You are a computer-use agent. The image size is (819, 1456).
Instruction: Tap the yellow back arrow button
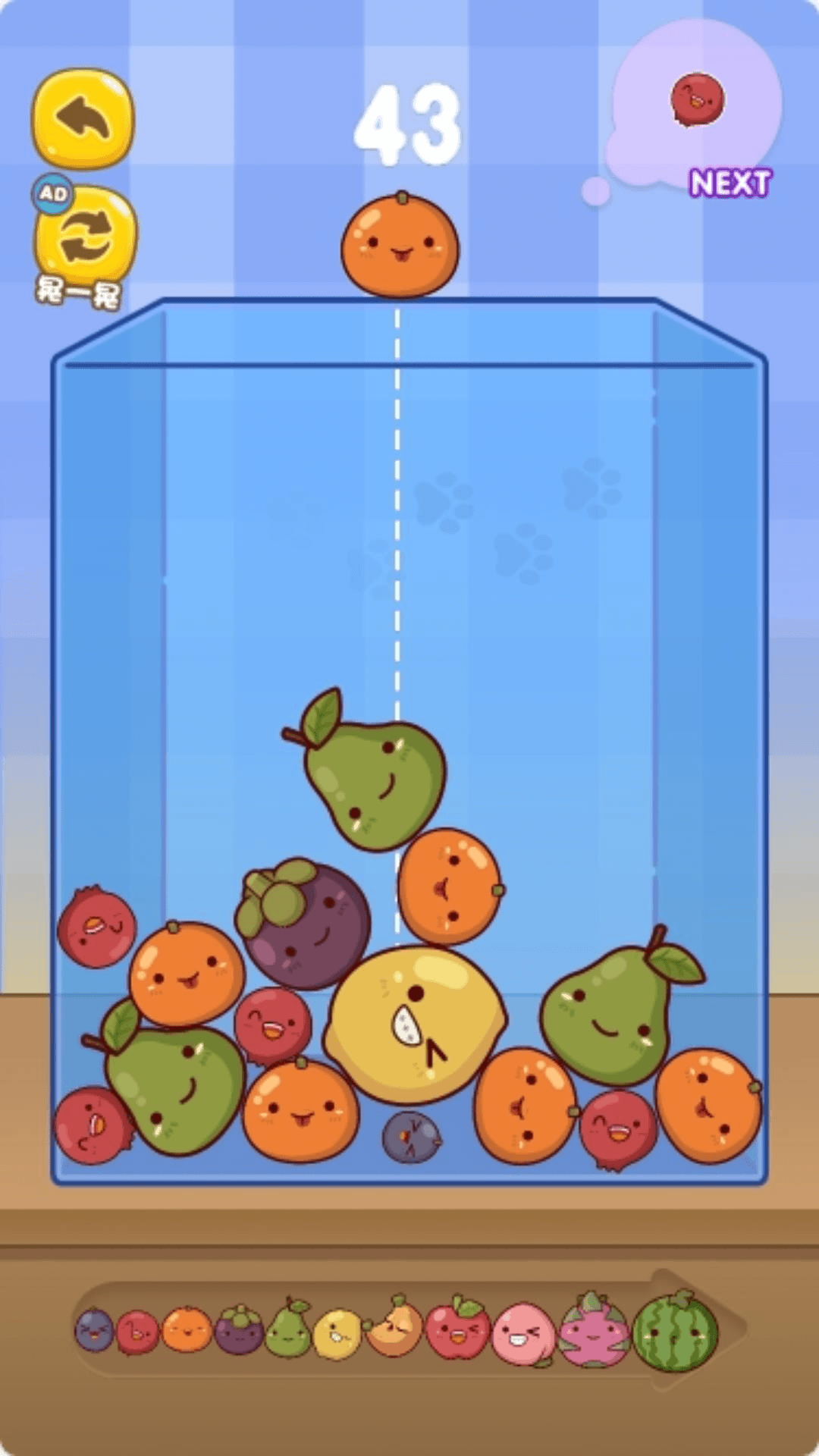[83, 118]
